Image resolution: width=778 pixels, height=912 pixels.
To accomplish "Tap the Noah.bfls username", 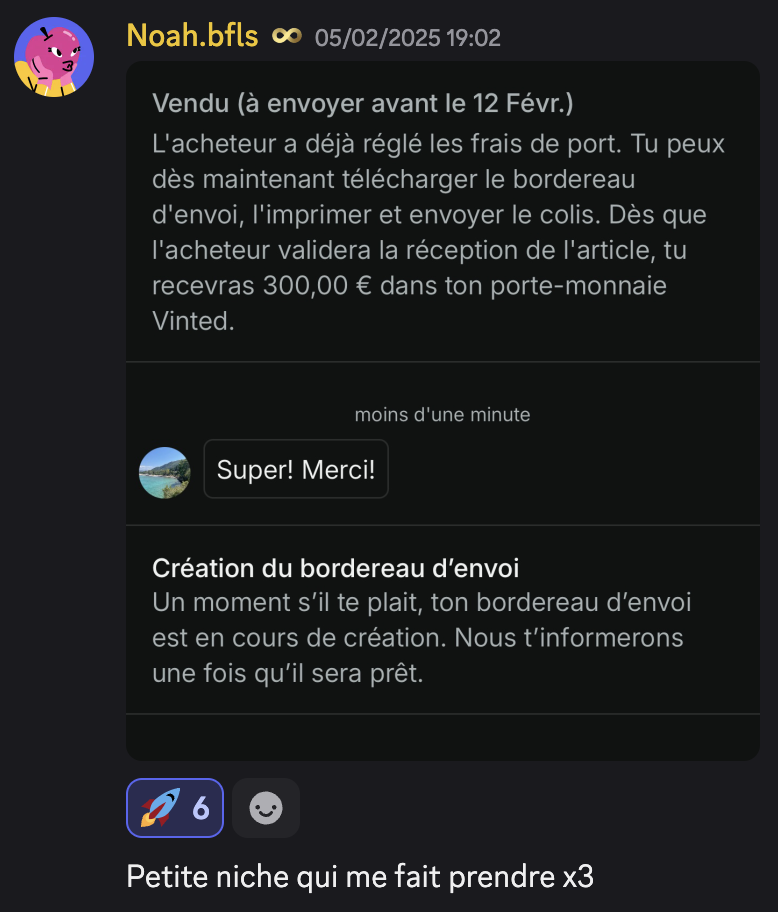I will [192, 37].
